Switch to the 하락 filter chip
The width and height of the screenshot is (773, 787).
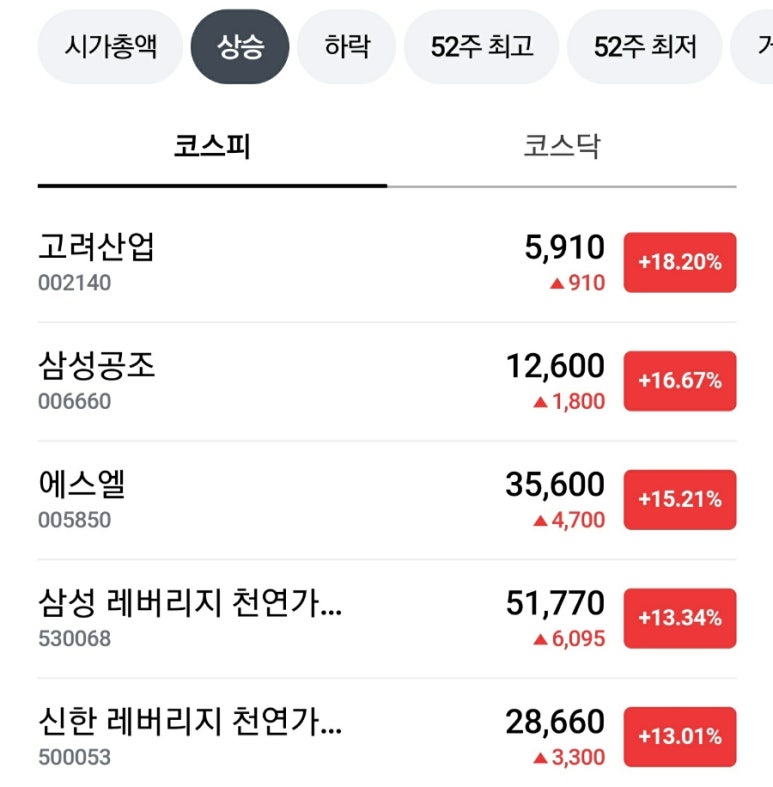[x=347, y=47]
